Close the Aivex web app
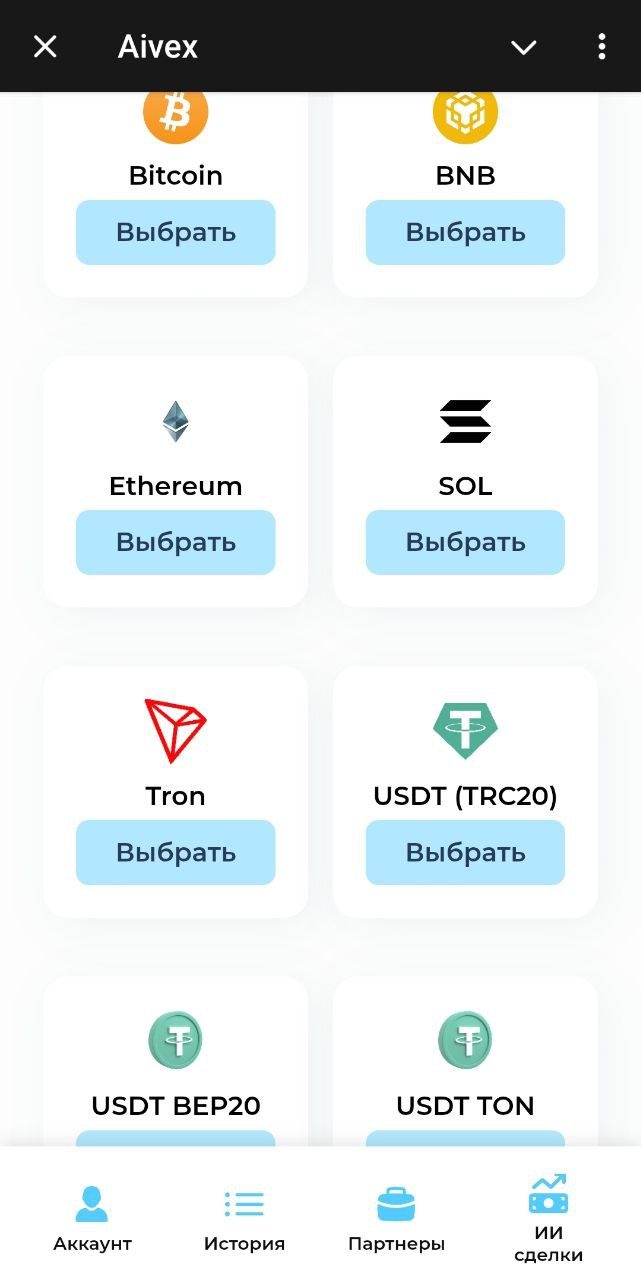Screen dimensions: 641x1280 pyautogui.click(x=45, y=47)
